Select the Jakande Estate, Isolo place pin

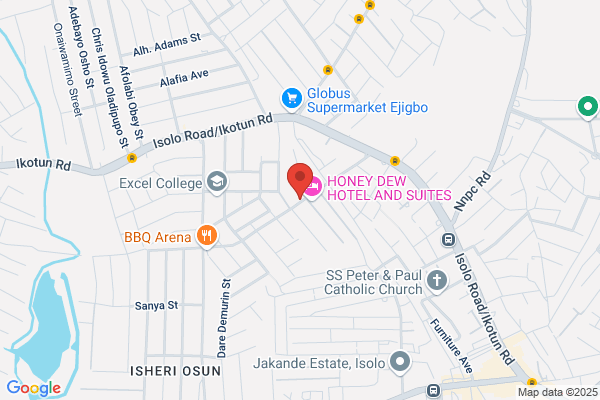tap(400, 362)
